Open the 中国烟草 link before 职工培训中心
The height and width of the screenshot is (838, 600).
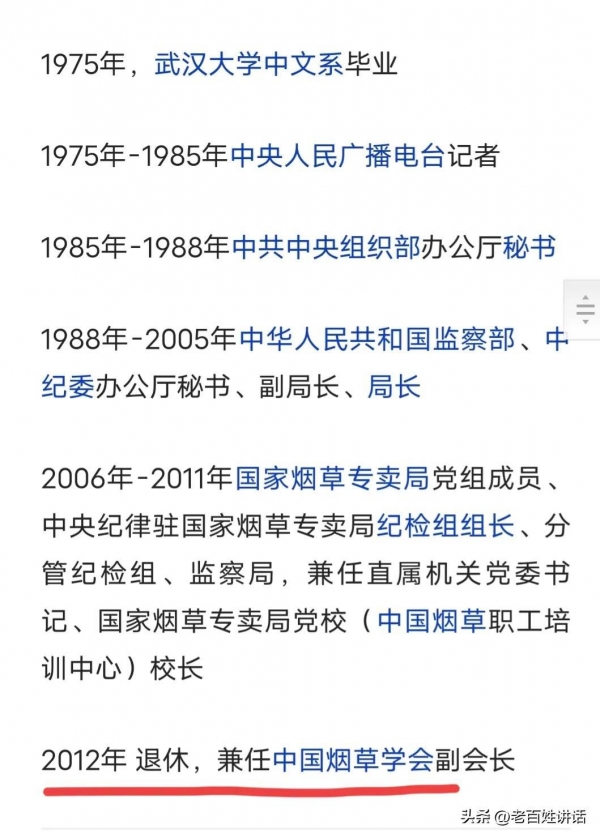pyautogui.click(x=431, y=620)
